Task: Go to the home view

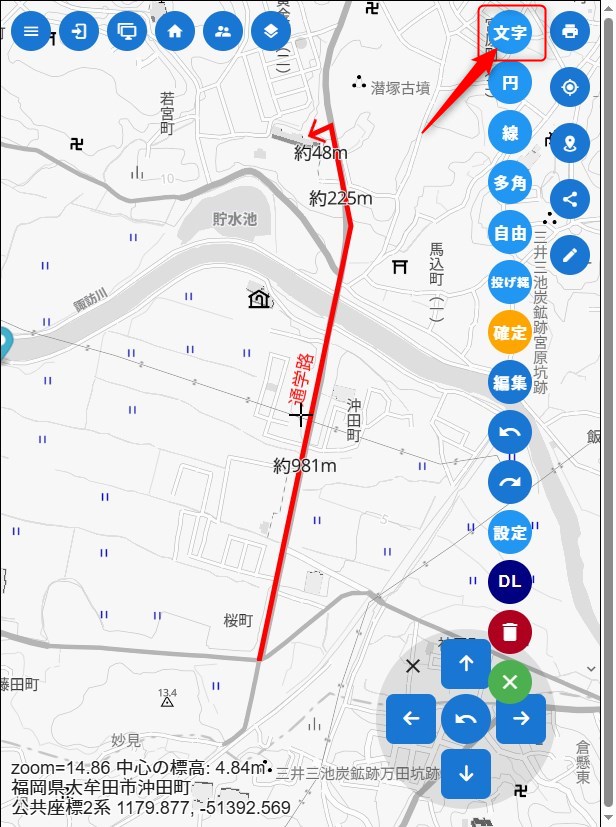Action: click(x=175, y=31)
